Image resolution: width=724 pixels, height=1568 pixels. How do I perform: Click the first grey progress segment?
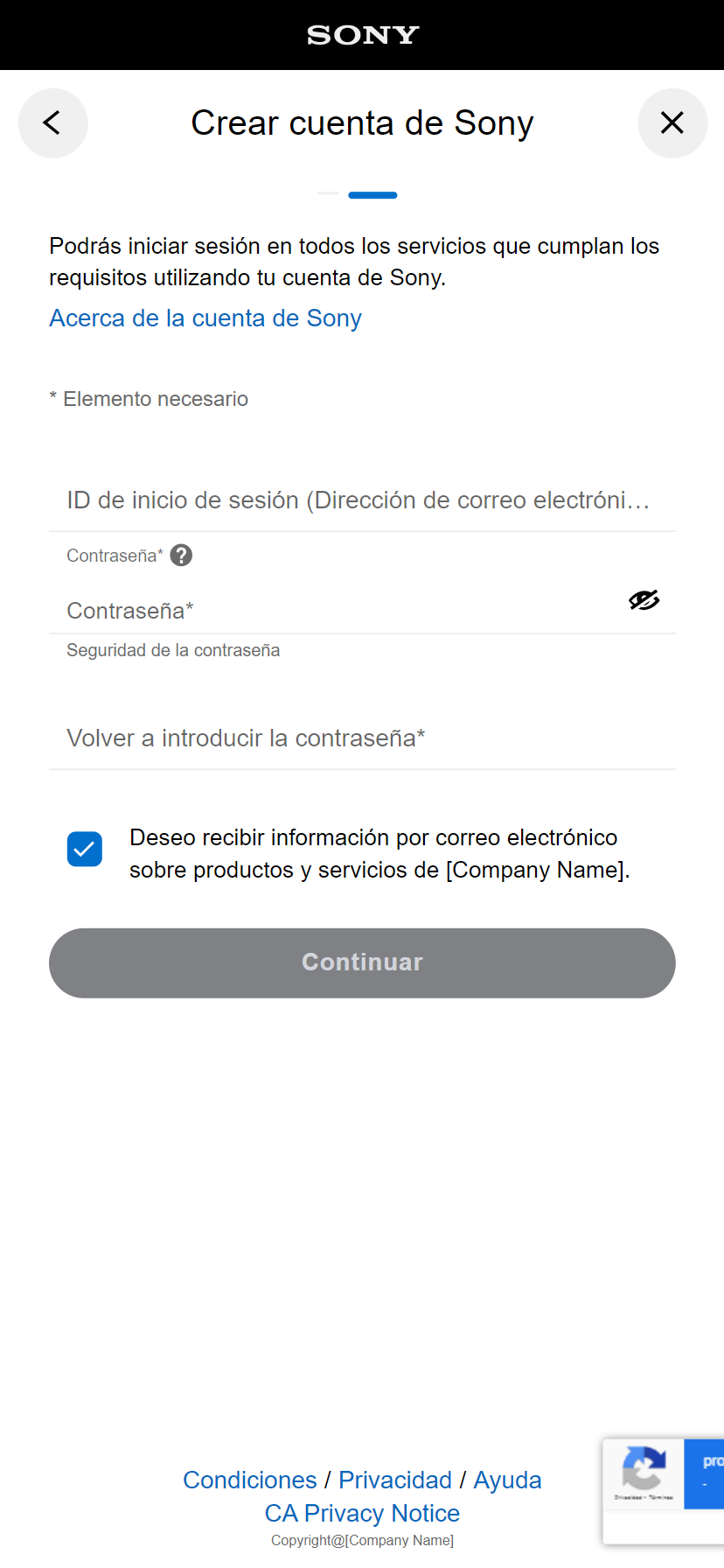(330, 194)
